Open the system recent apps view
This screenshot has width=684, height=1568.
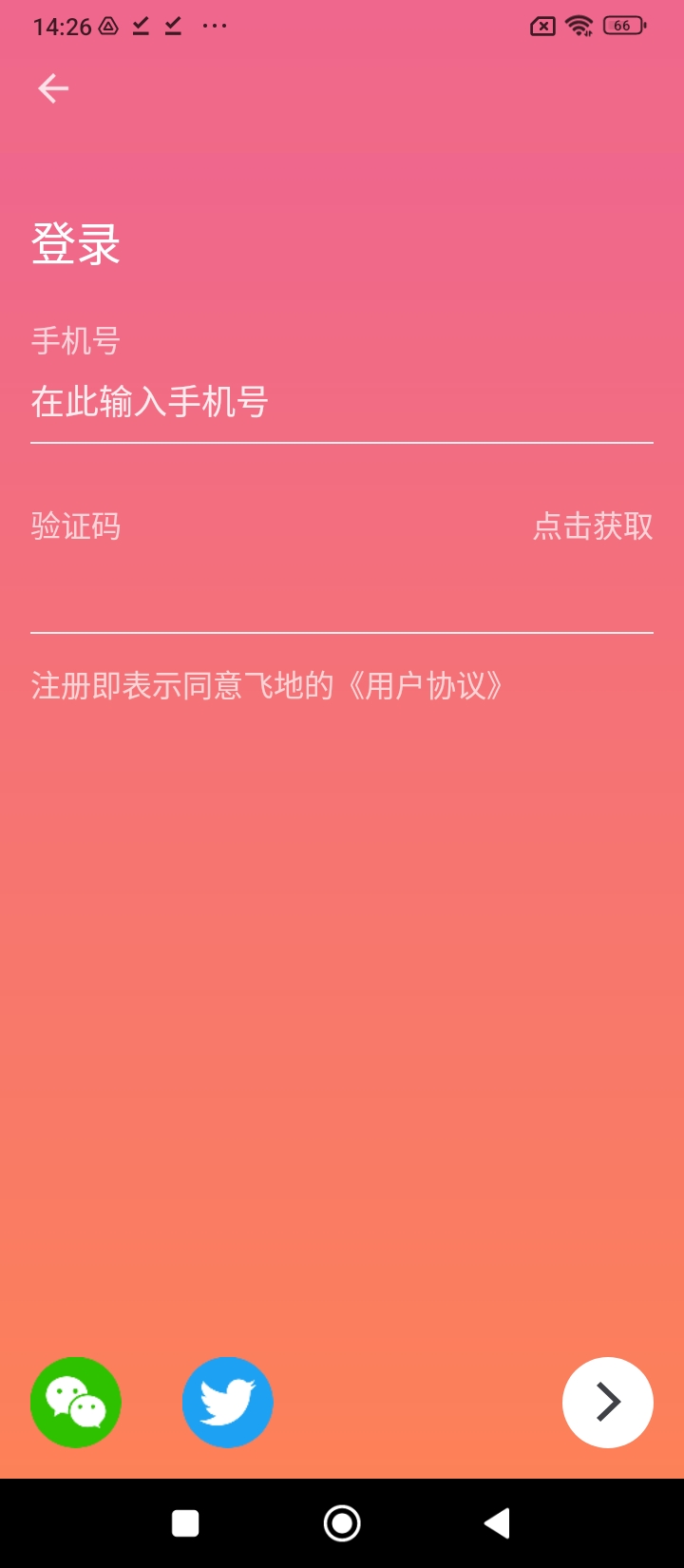pyautogui.click(x=185, y=1523)
